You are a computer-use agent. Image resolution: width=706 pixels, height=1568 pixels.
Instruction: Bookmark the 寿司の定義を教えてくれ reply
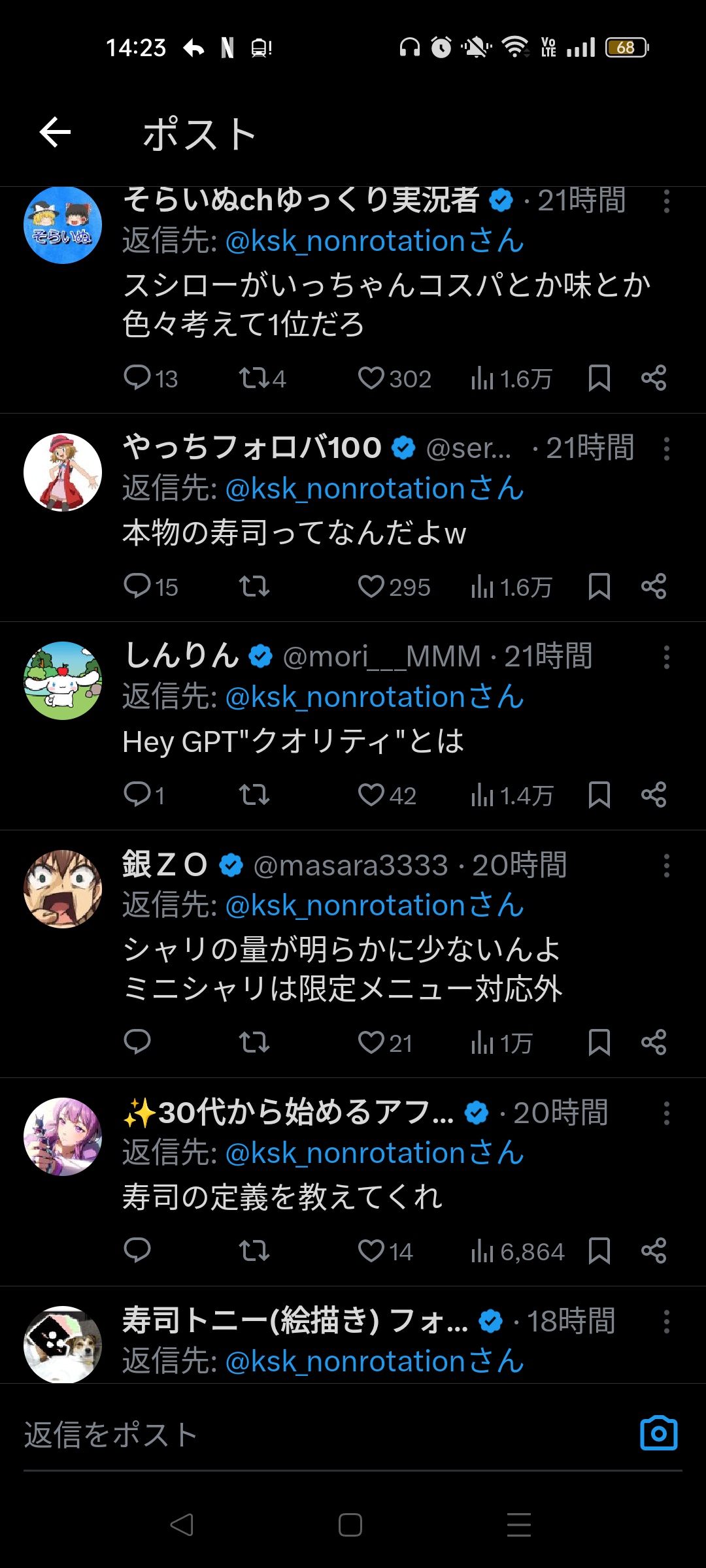pyautogui.click(x=599, y=1251)
